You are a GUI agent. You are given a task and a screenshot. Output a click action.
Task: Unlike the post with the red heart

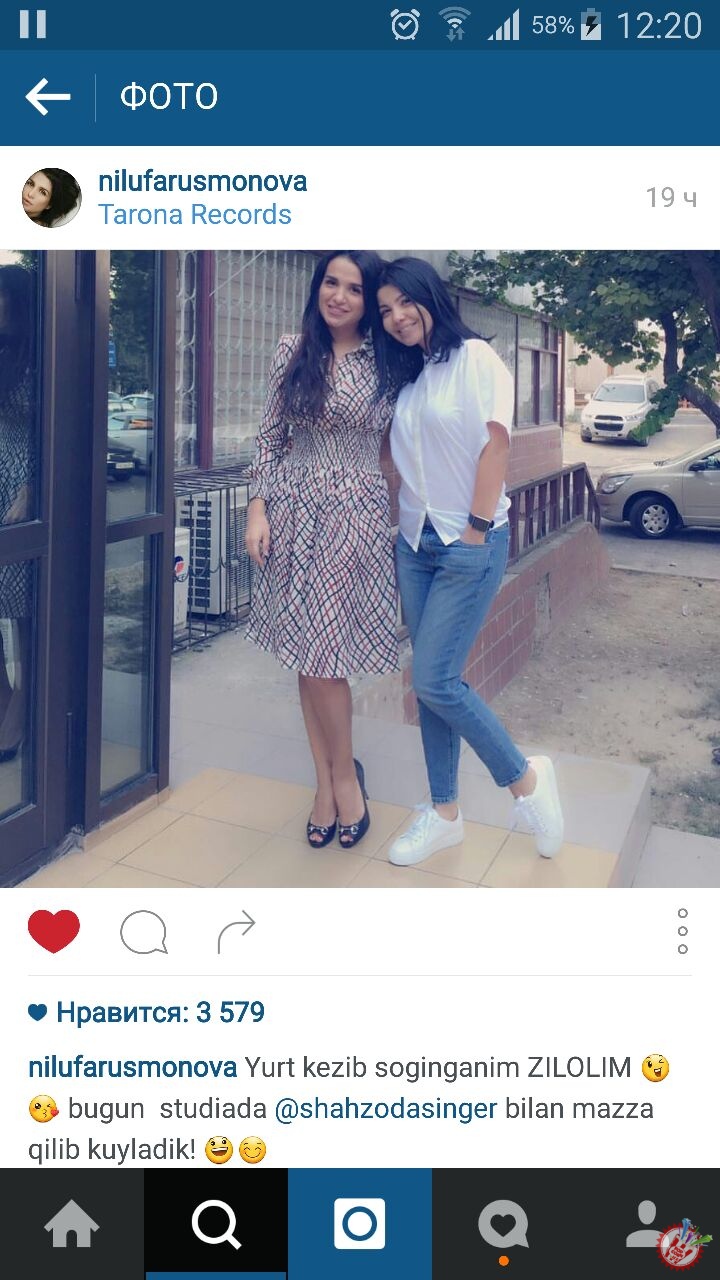tap(54, 932)
